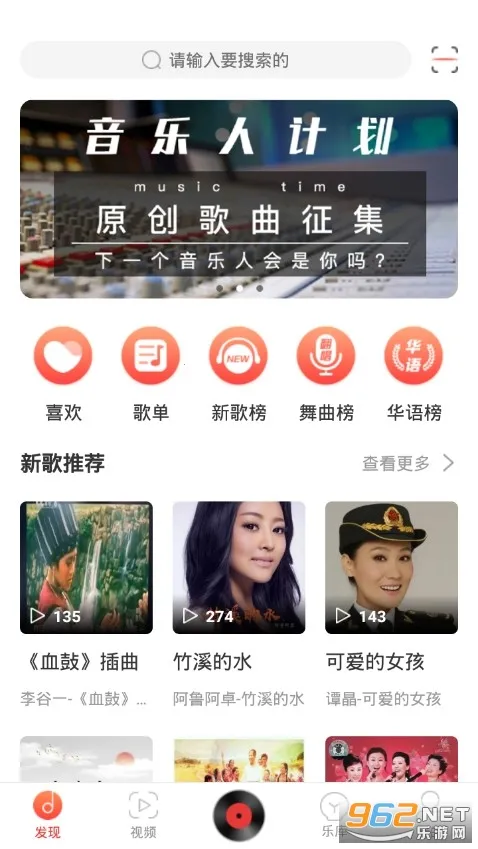Open the 新歌榜 chart
Screen dimensions: 478x849
coord(238,375)
